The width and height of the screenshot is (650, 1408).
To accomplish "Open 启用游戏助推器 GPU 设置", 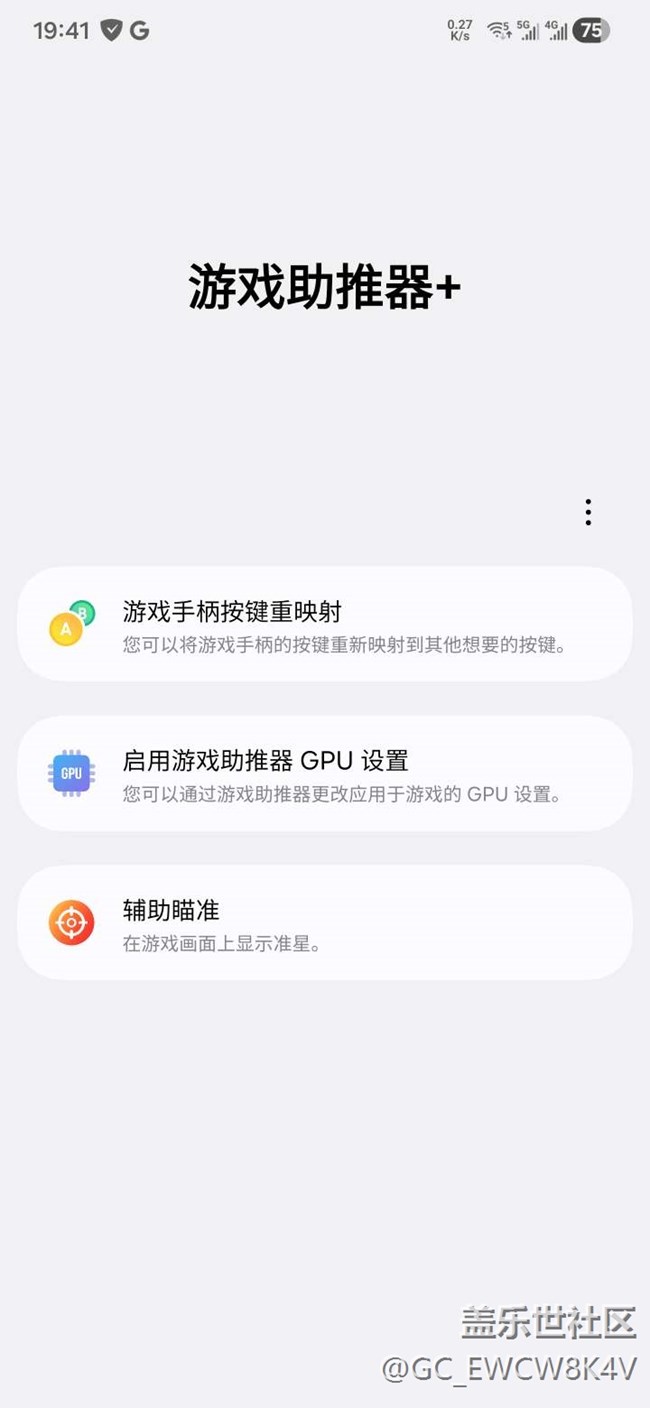I will [325, 773].
